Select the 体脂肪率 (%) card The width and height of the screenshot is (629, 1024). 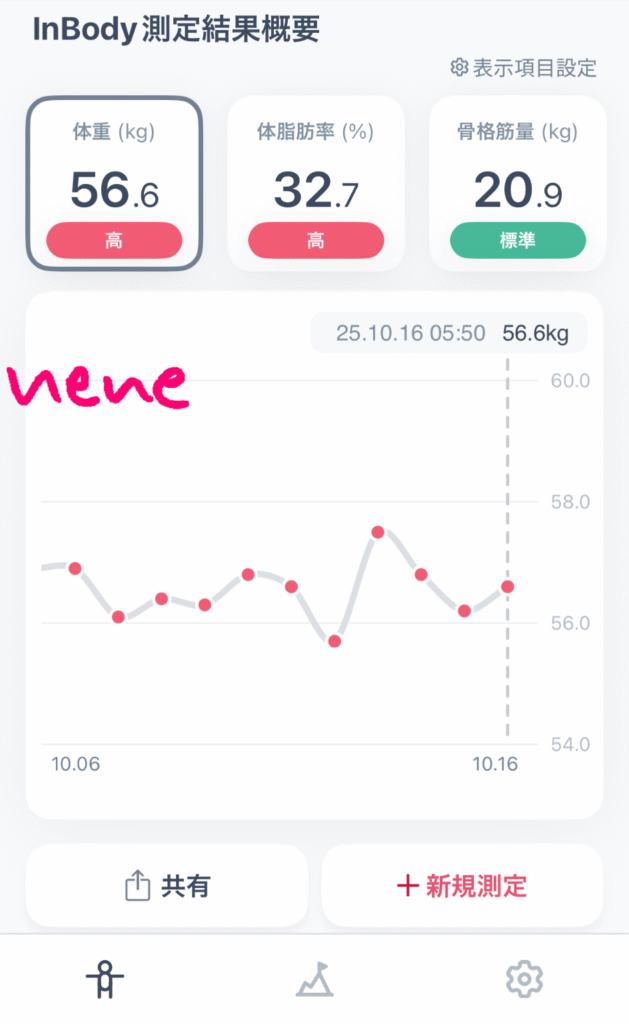point(316,183)
